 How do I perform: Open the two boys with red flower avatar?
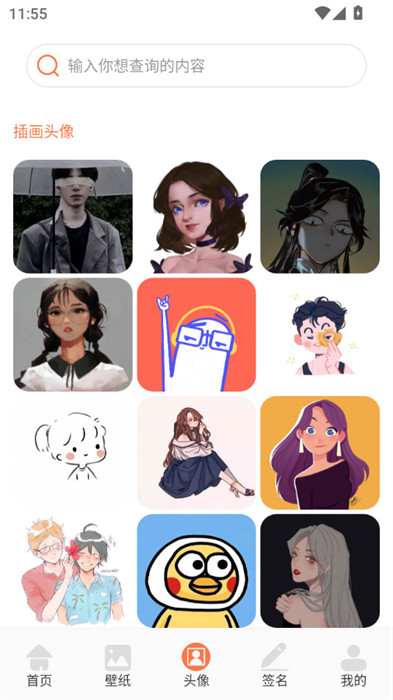tap(73, 571)
